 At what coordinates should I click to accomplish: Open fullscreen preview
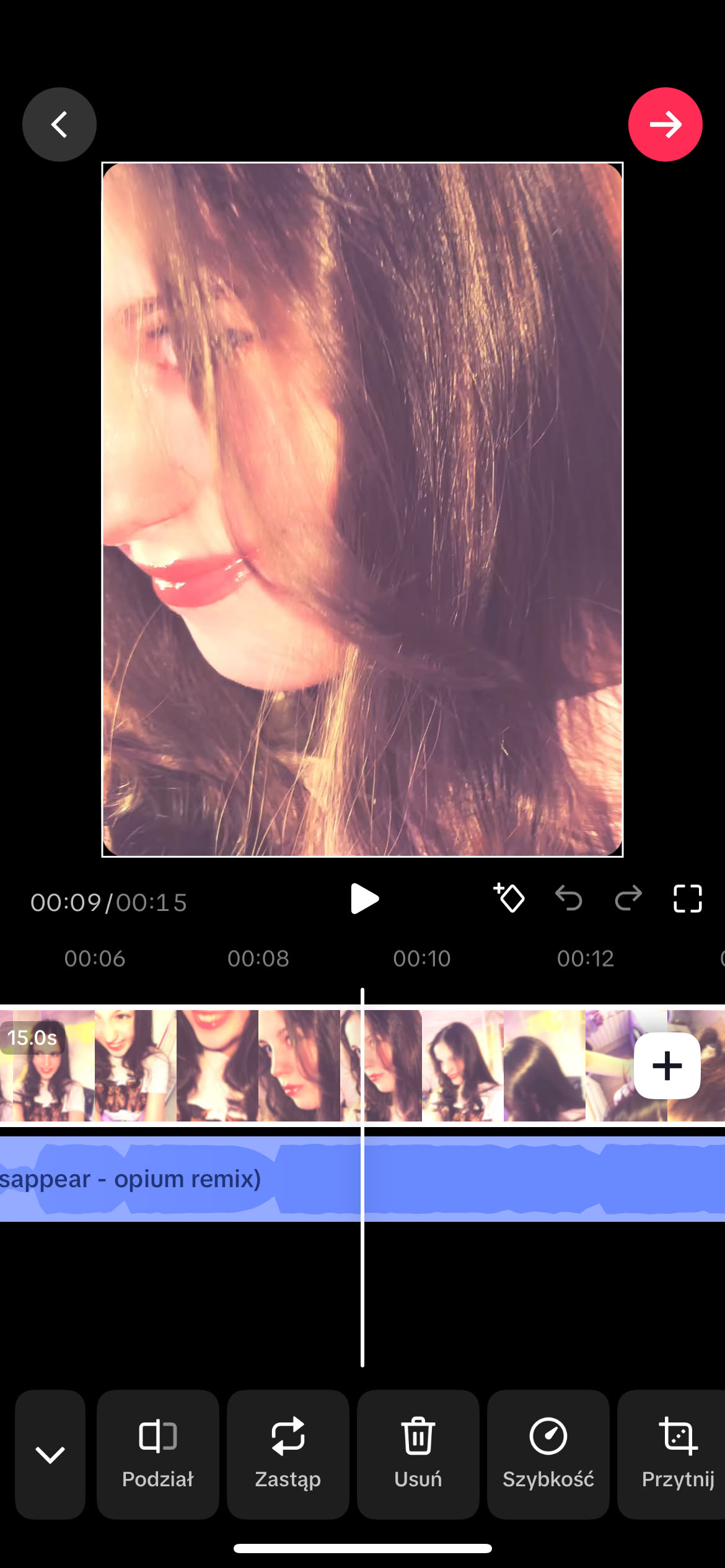687,899
